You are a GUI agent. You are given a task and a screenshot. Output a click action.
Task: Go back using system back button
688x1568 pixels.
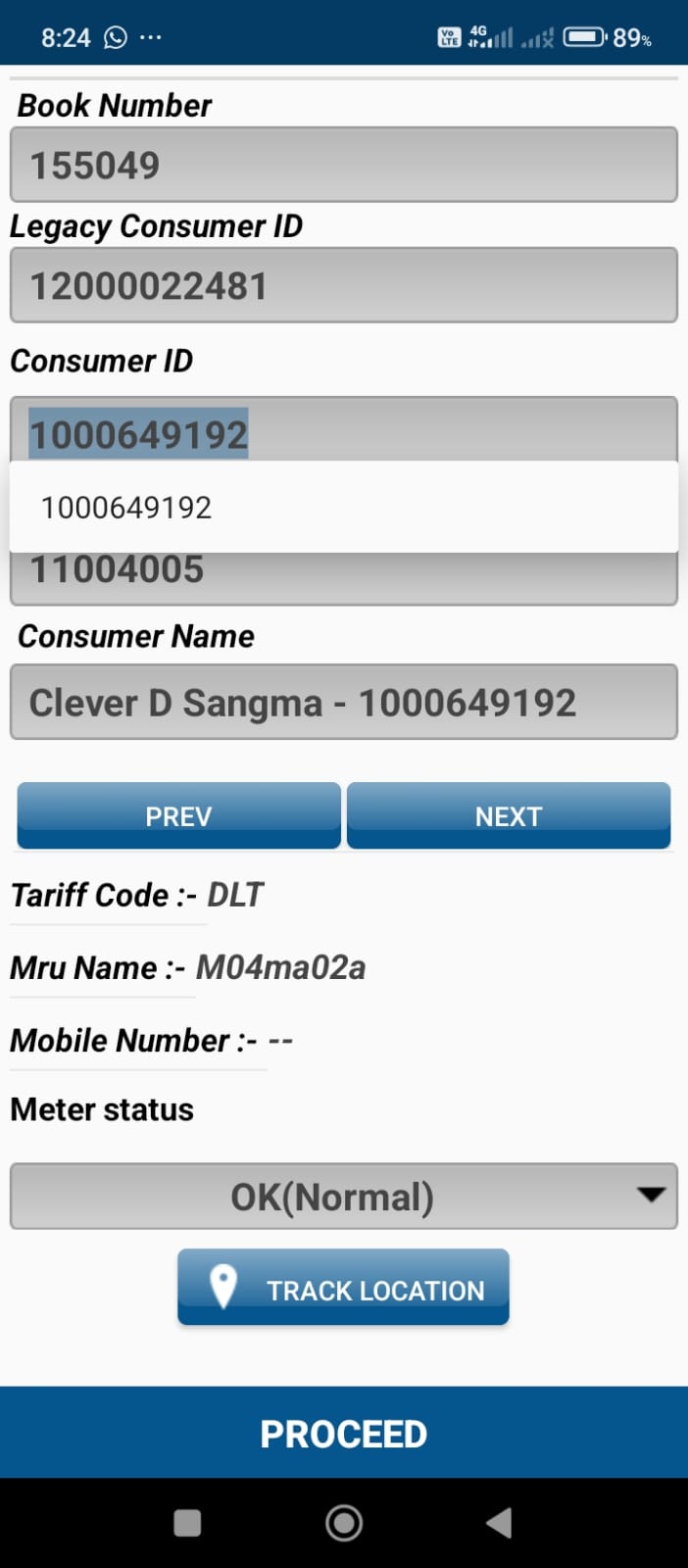499,1523
